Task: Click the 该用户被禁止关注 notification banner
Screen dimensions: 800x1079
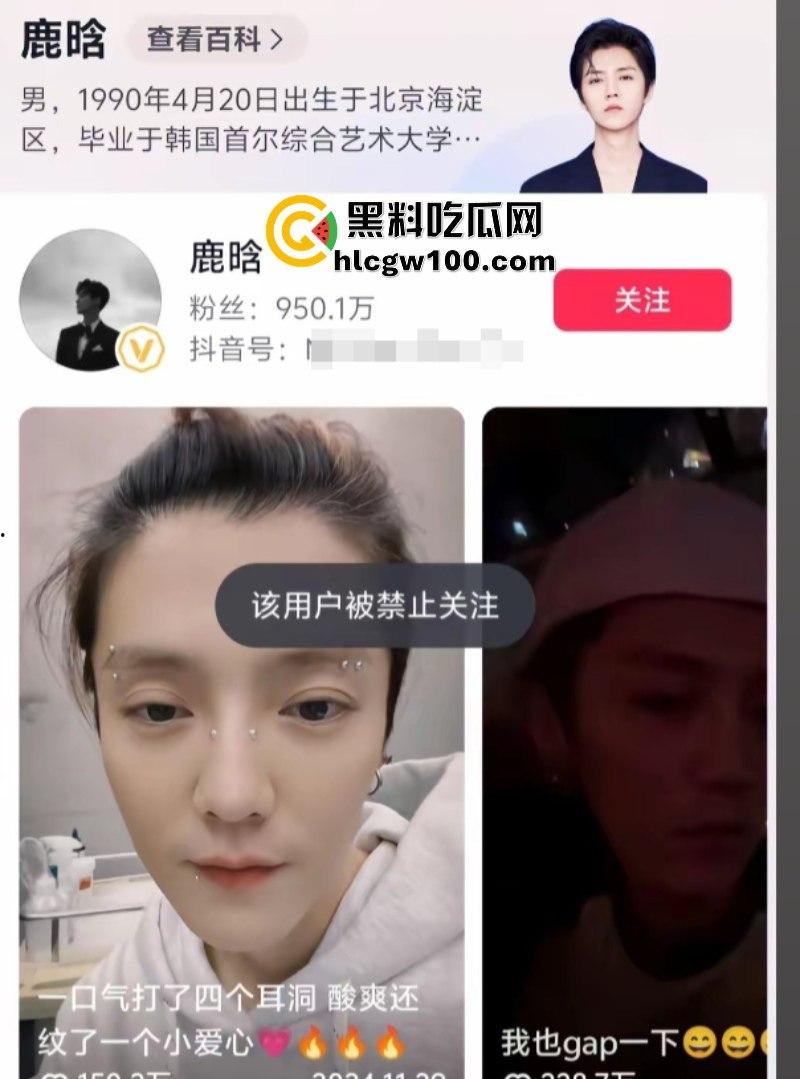Action: pyautogui.click(x=377, y=604)
